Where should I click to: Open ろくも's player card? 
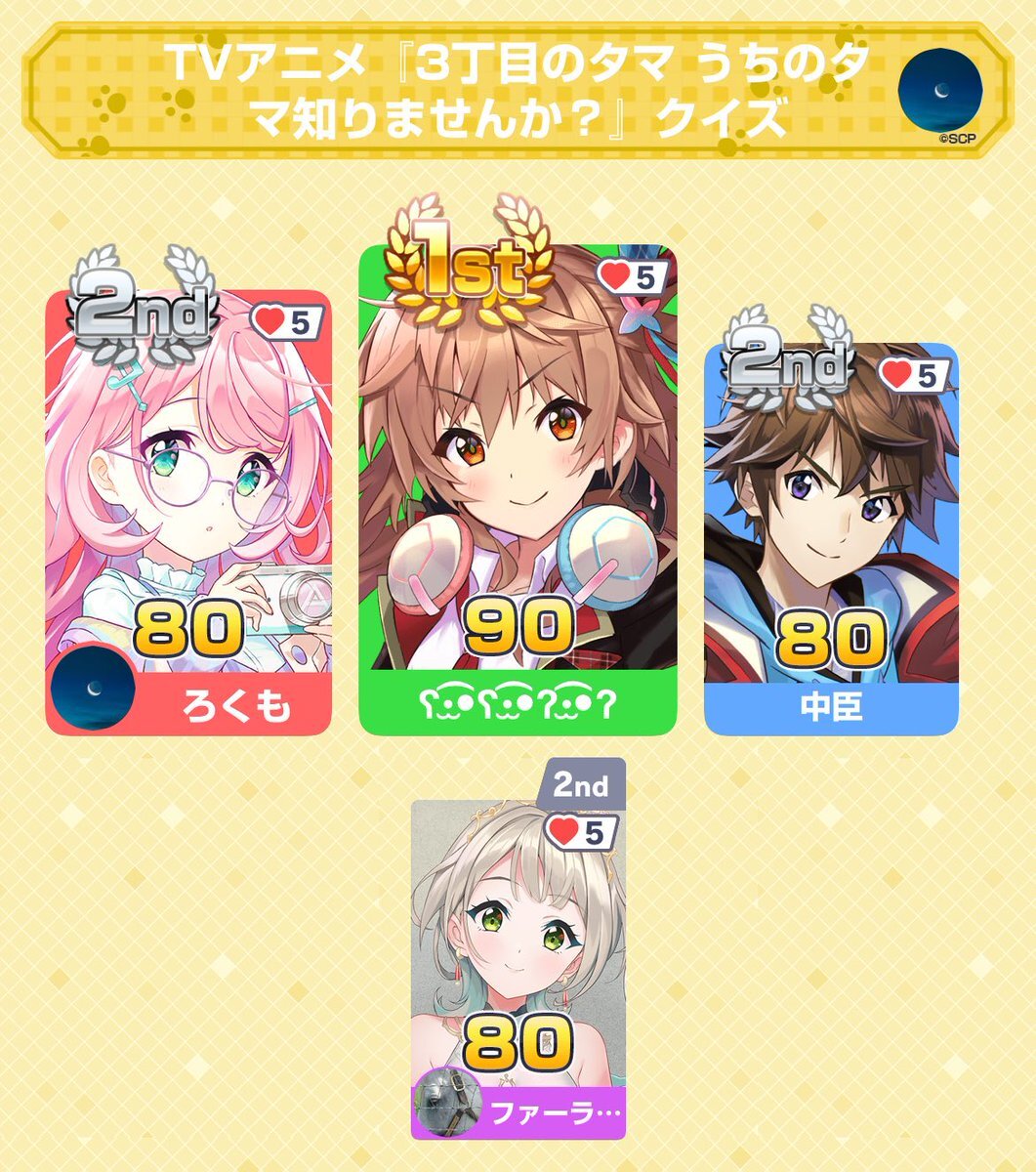coord(188,513)
